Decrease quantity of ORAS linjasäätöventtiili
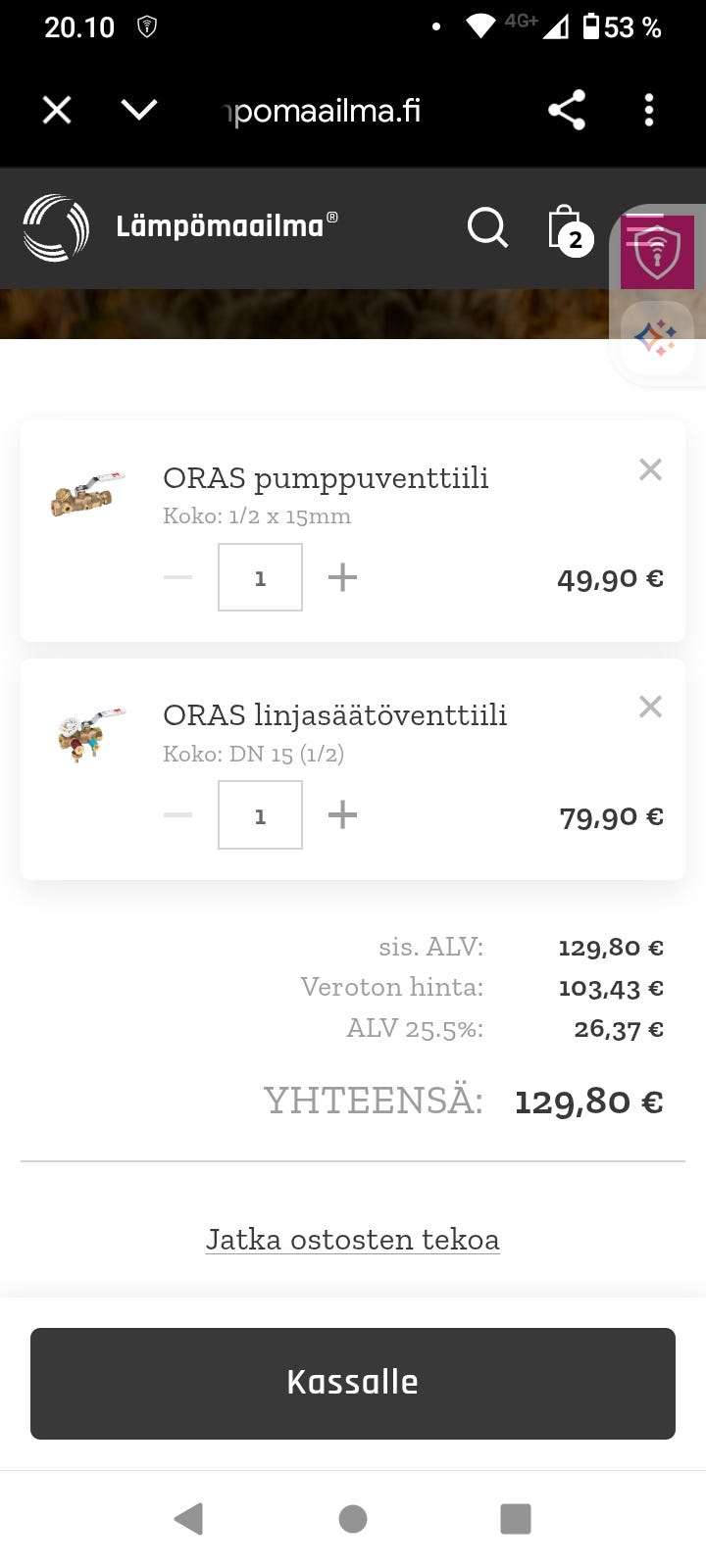The height and width of the screenshot is (1568, 706). pos(177,814)
